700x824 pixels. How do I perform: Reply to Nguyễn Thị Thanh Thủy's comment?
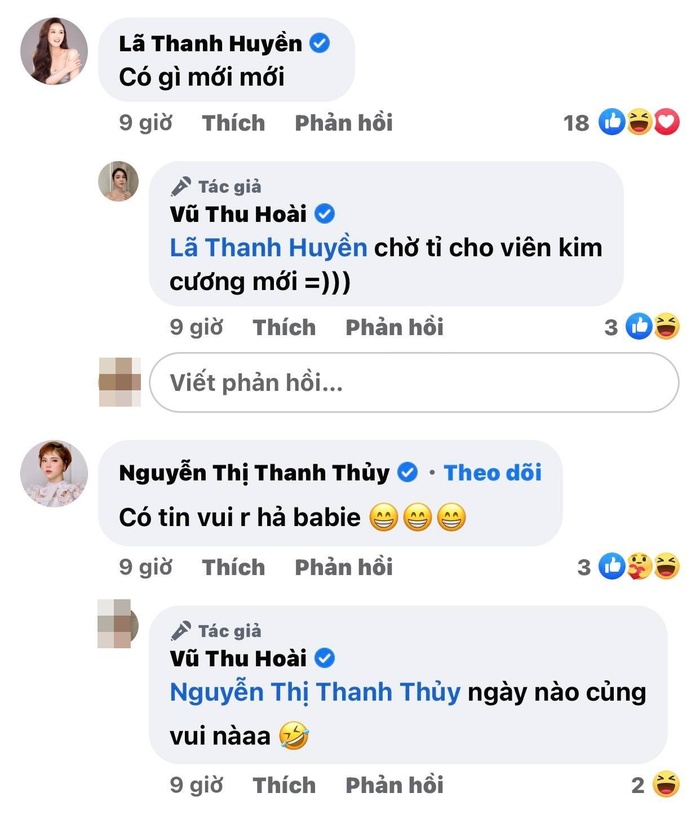point(343,567)
